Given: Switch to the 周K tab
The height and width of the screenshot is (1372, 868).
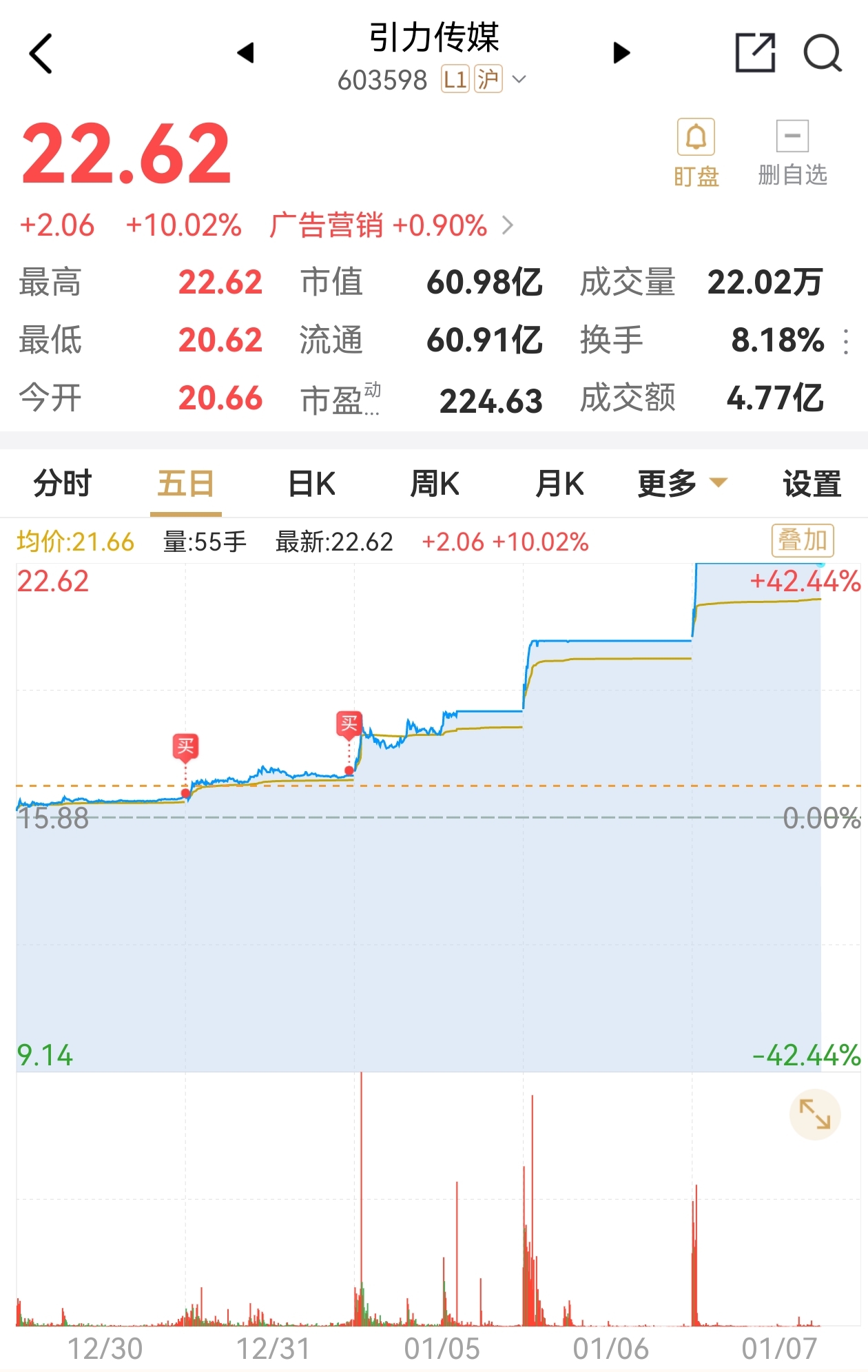Looking at the screenshot, I should click(435, 483).
